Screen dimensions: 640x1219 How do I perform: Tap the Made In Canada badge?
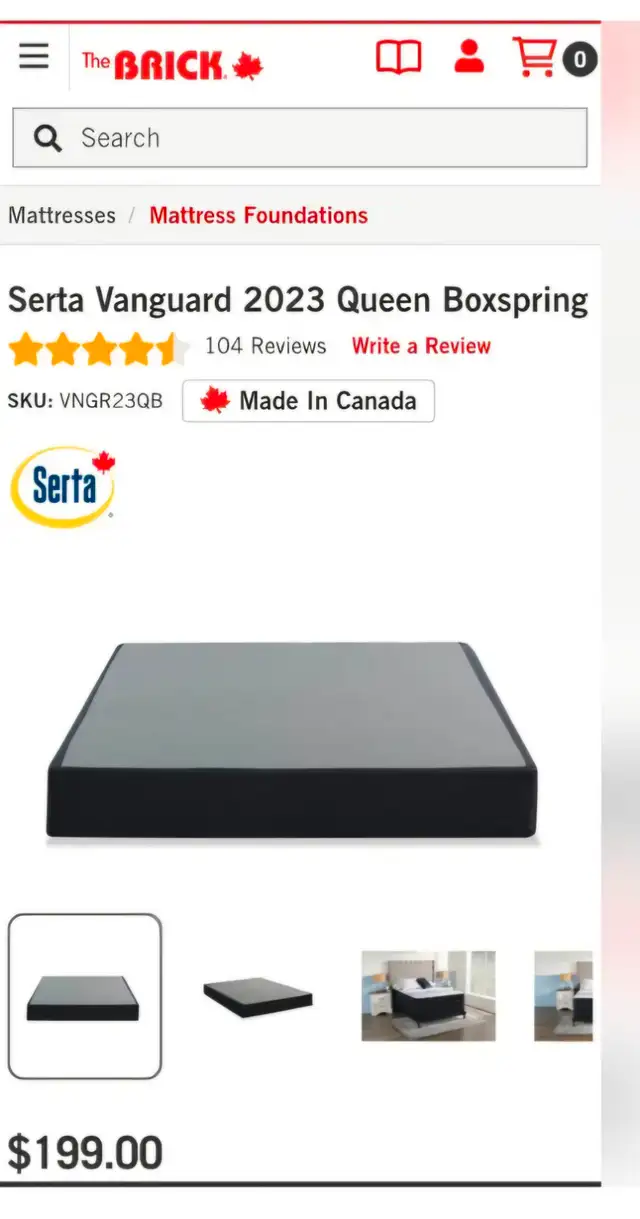pyautogui.click(x=308, y=401)
